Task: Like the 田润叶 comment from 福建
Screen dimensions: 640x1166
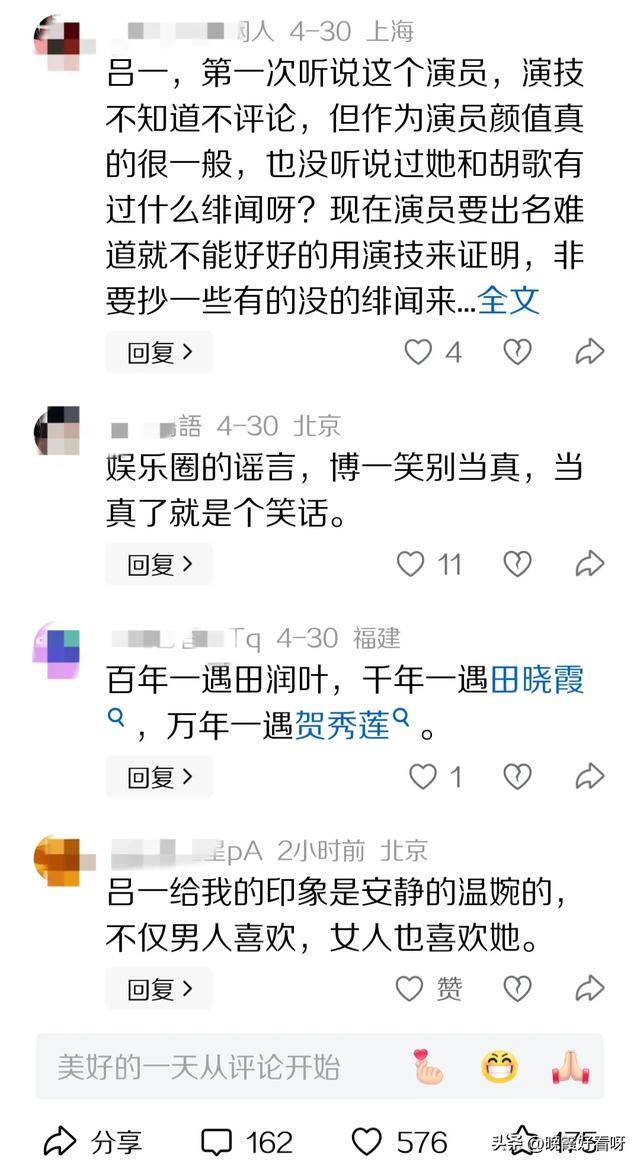Action: pyautogui.click(x=424, y=776)
